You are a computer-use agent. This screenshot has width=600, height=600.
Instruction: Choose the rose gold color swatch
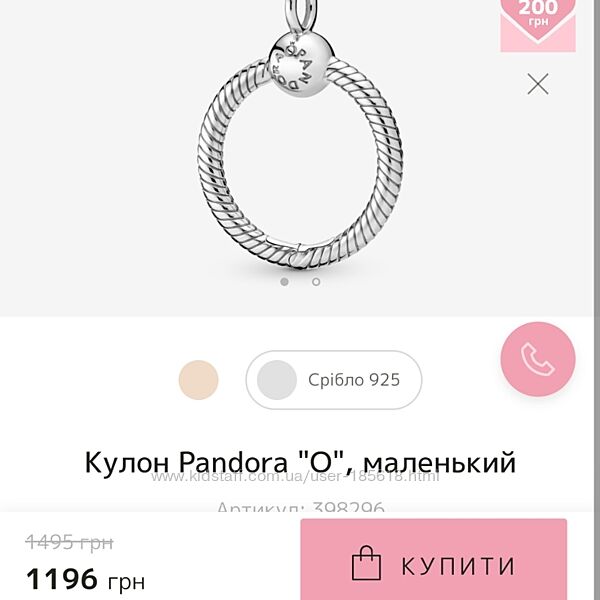(198, 380)
